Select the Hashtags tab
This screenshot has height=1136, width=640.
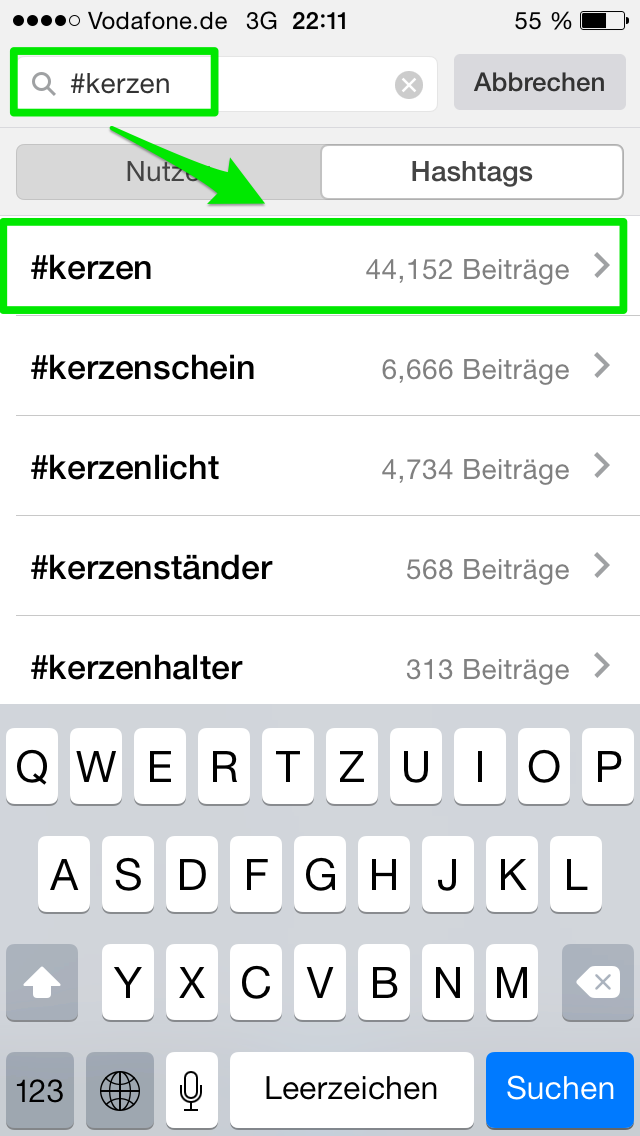pyautogui.click(x=471, y=172)
